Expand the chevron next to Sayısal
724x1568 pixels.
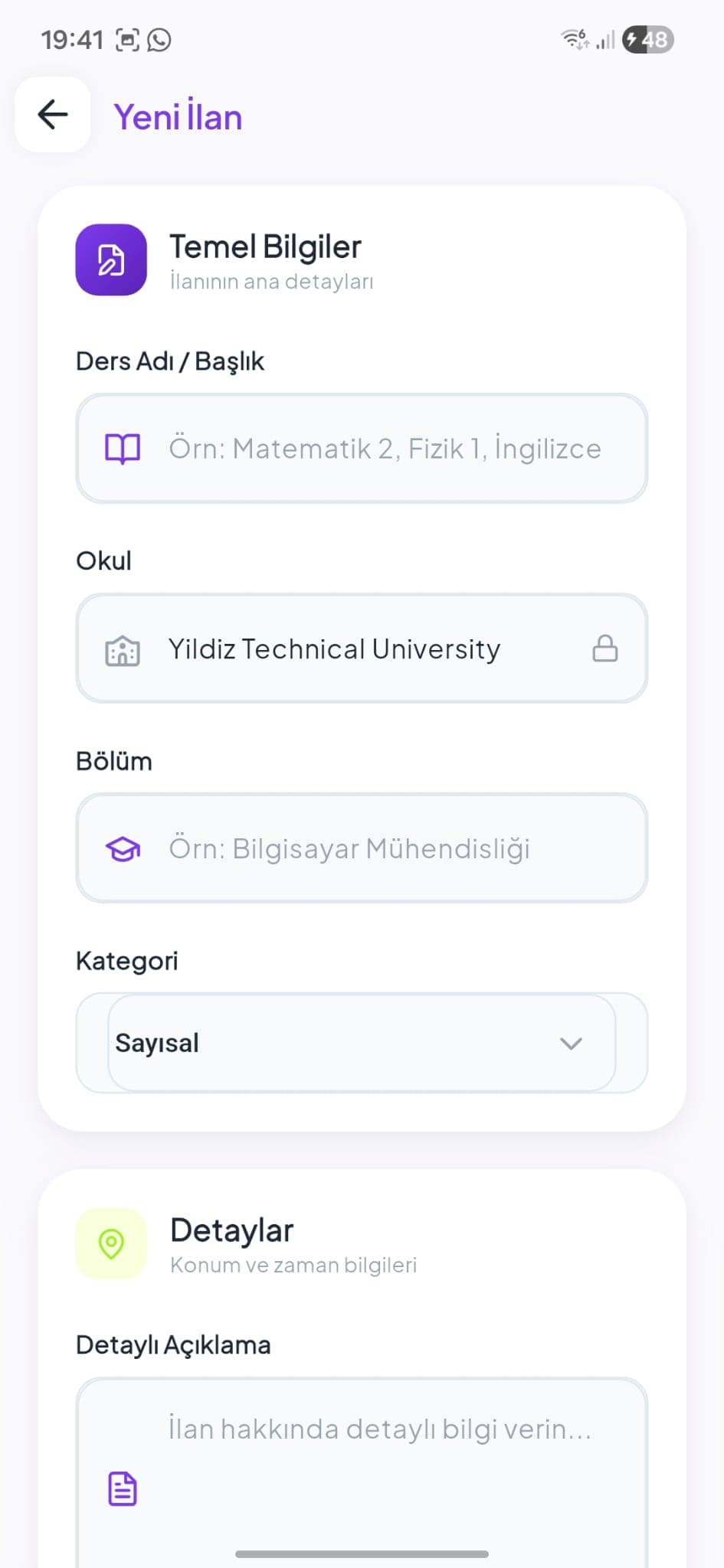click(569, 1043)
